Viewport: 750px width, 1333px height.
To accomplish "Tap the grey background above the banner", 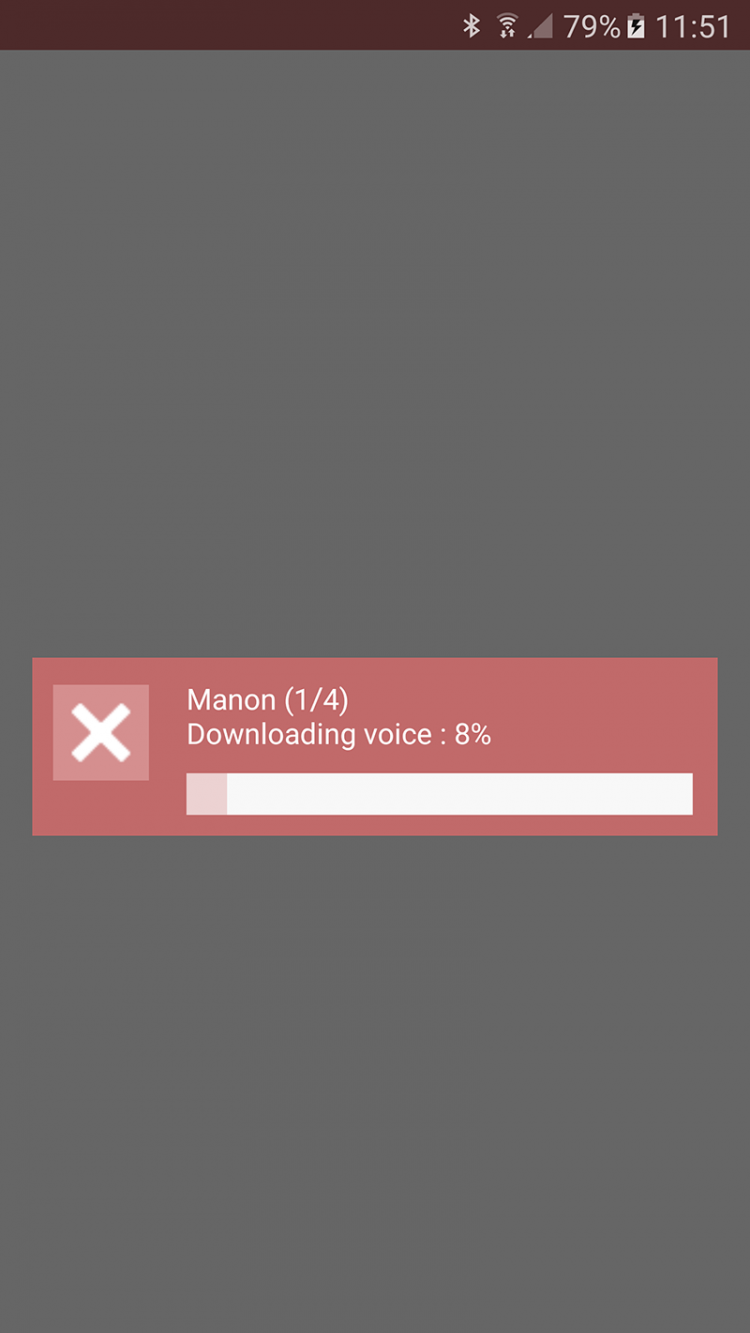I will pos(375,350).
